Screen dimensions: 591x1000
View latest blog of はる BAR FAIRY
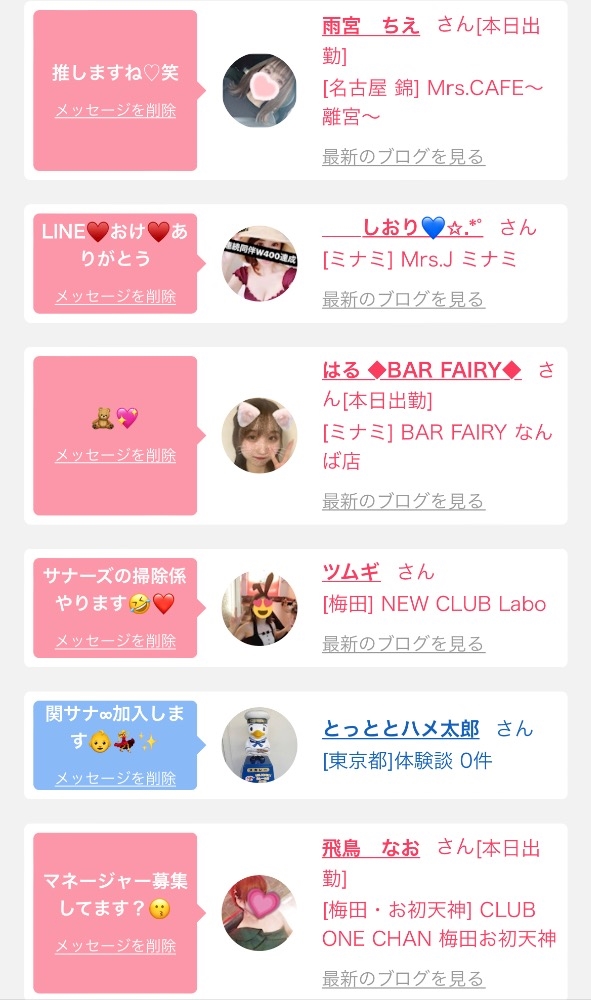point(404,501)
